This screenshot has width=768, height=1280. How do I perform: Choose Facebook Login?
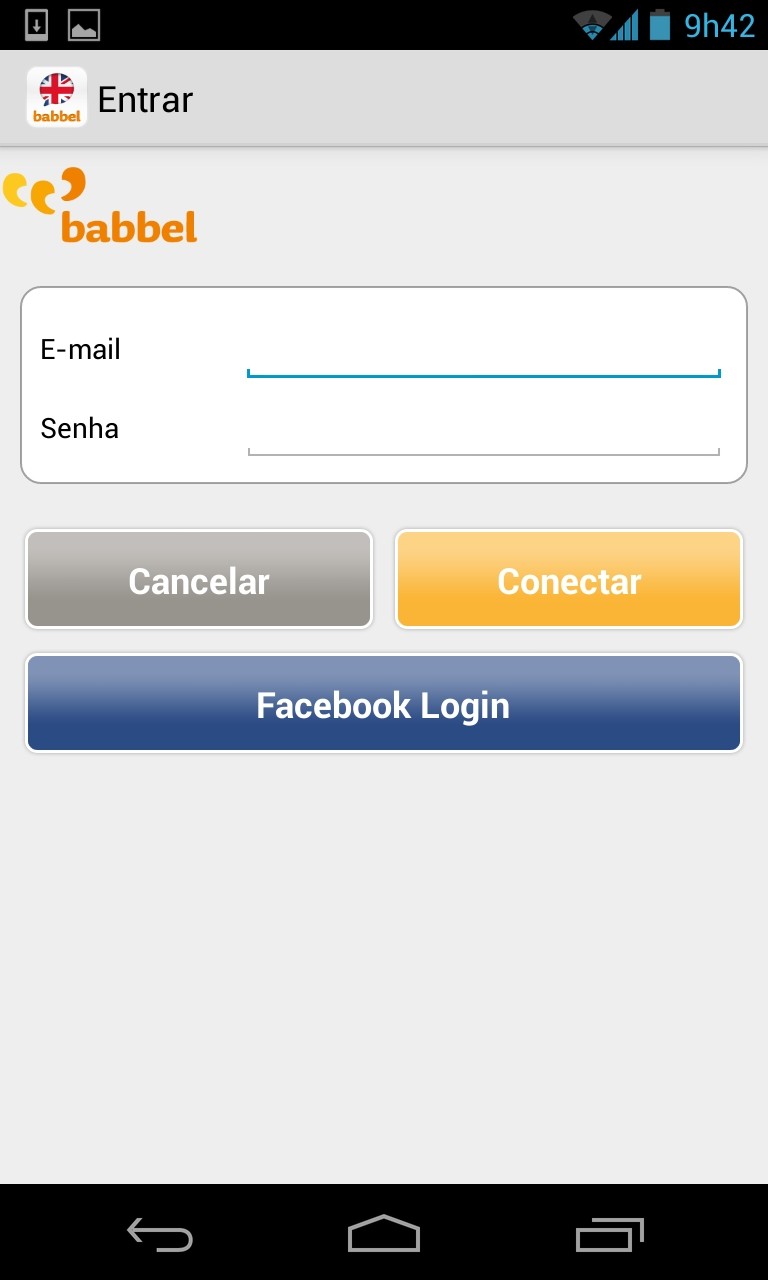click(x=384, y=704)
